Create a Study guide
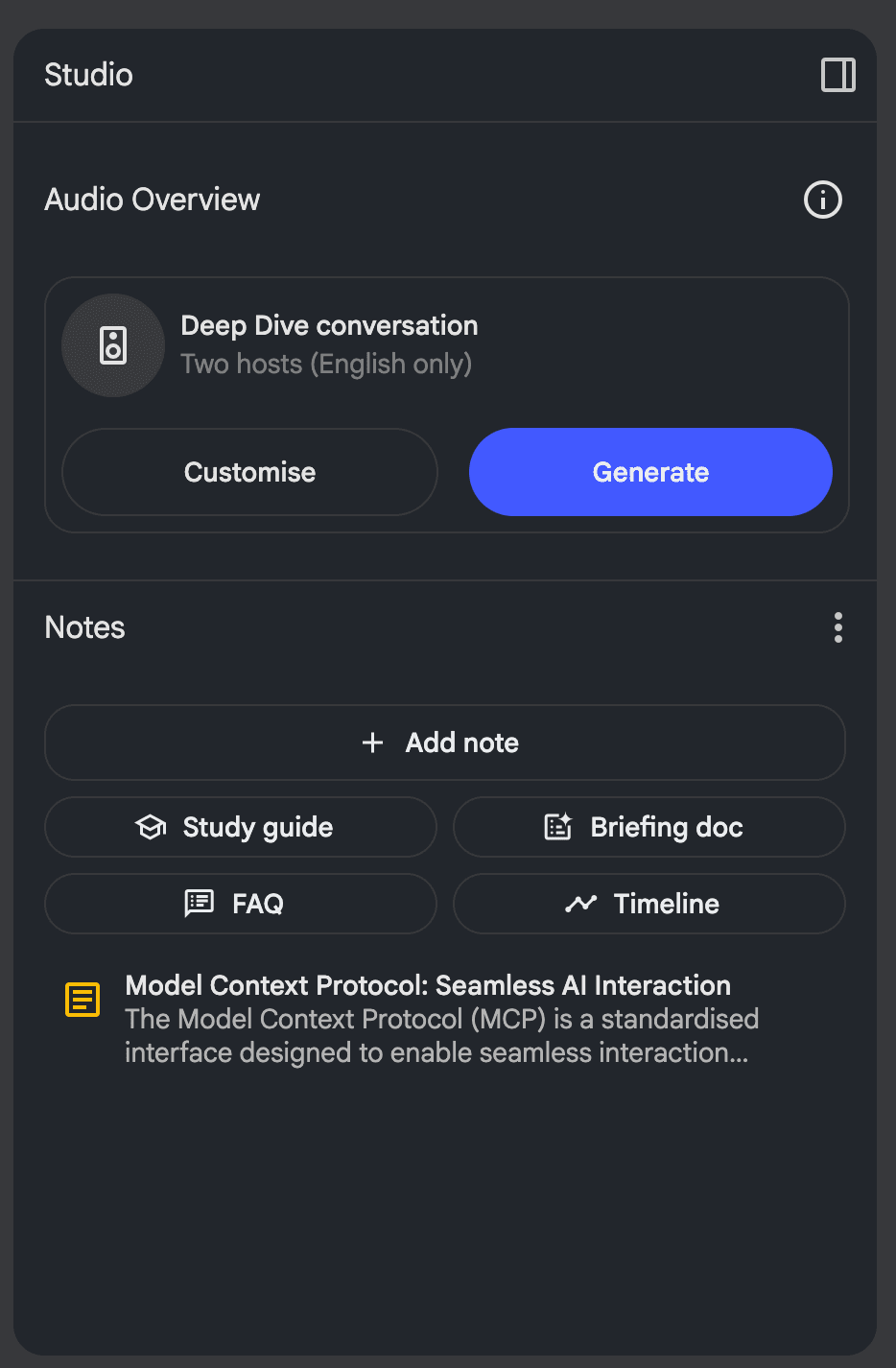This screenshot has width=896, height=1368. (240, 827)
